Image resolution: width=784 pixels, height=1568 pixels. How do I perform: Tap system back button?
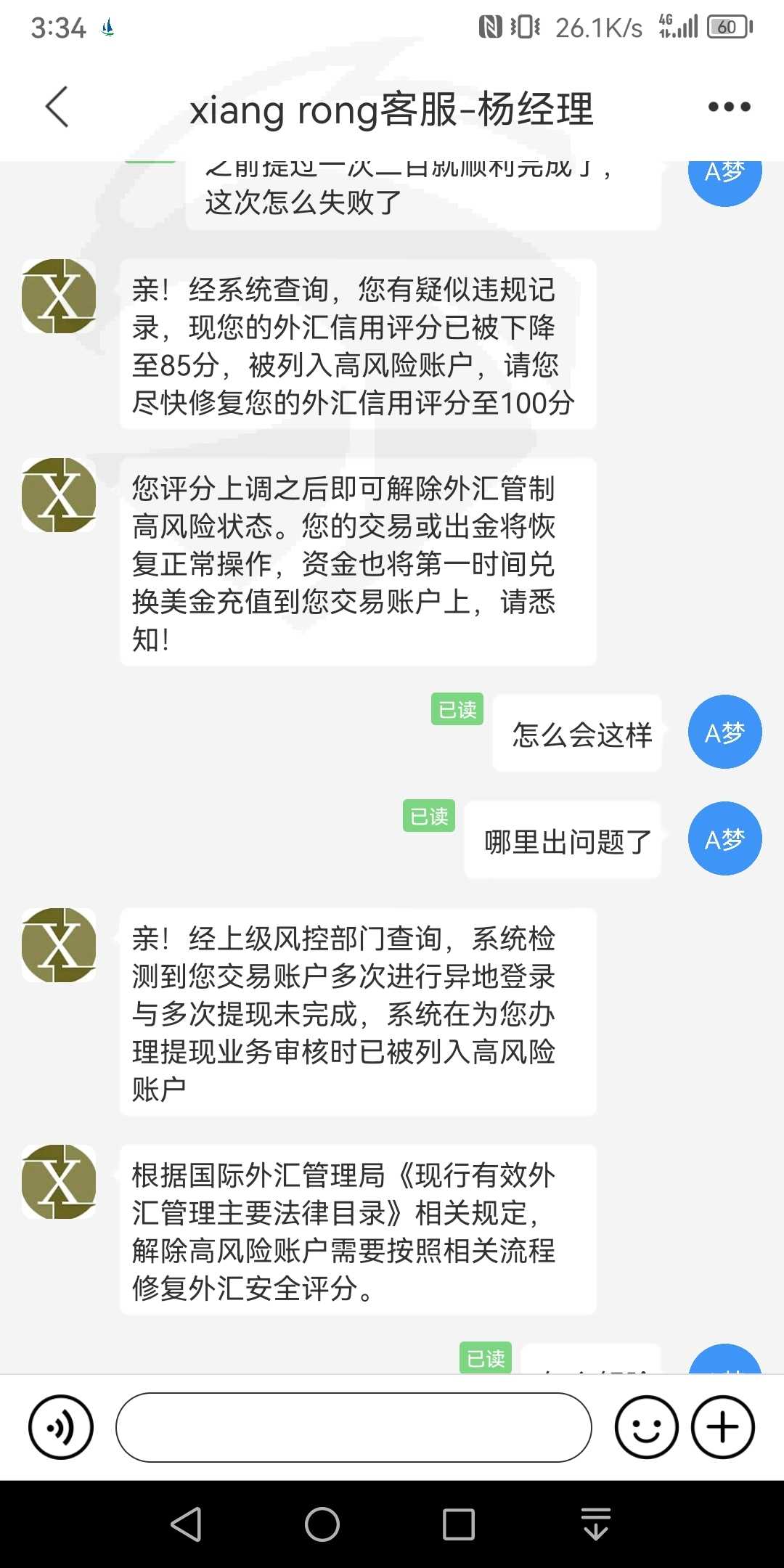coord(186,1524)
